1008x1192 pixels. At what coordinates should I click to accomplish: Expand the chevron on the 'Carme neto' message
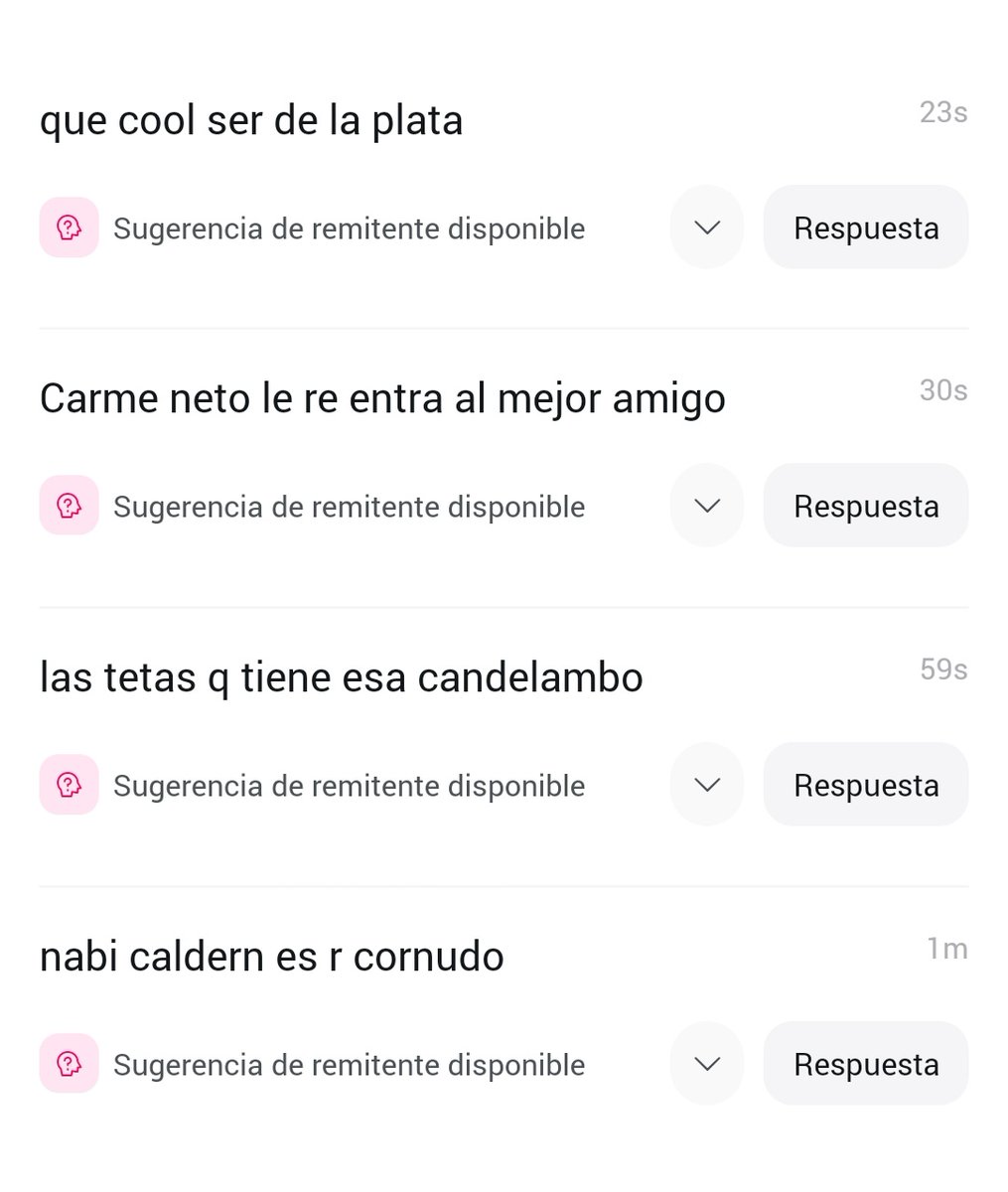(x=706, y=506)
